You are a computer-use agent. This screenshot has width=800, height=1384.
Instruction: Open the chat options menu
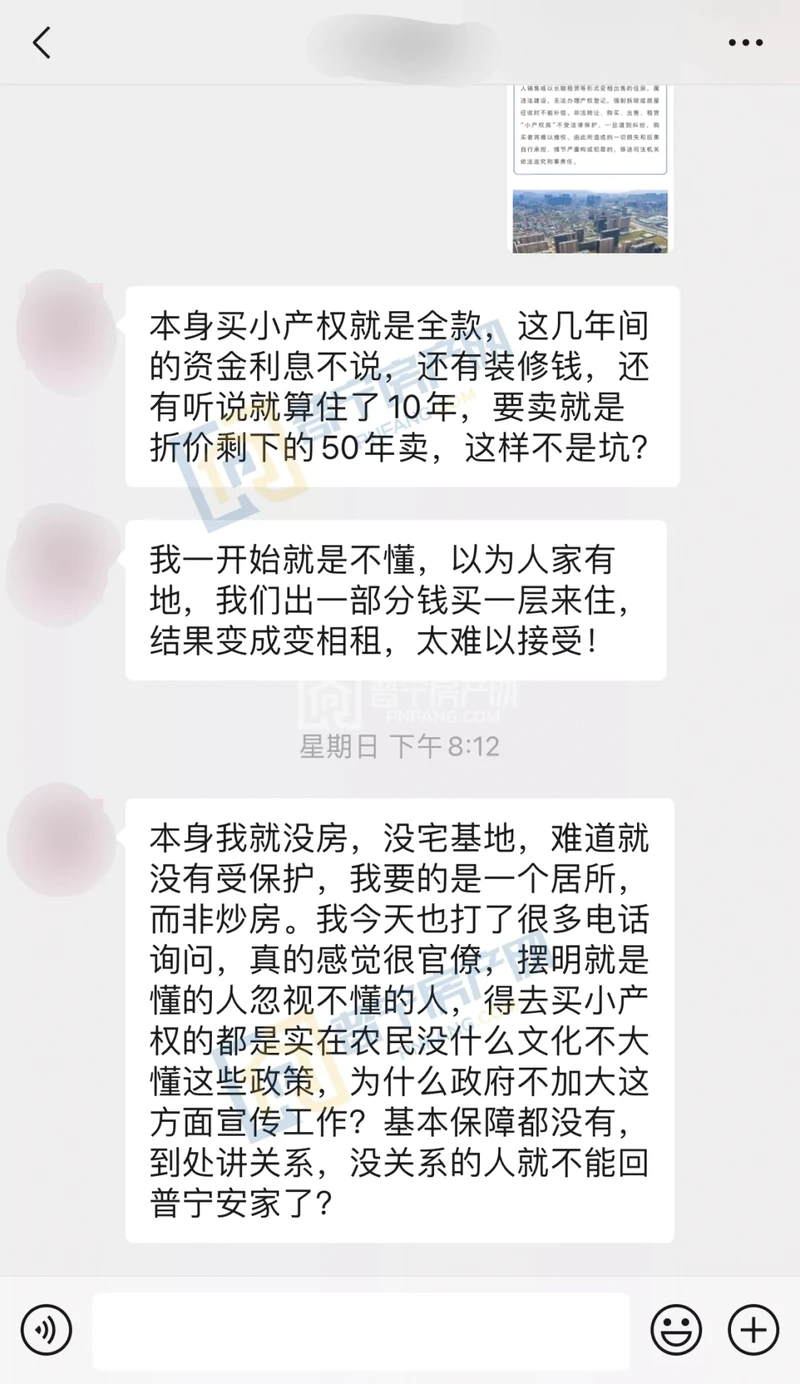[x=745, y=43]
